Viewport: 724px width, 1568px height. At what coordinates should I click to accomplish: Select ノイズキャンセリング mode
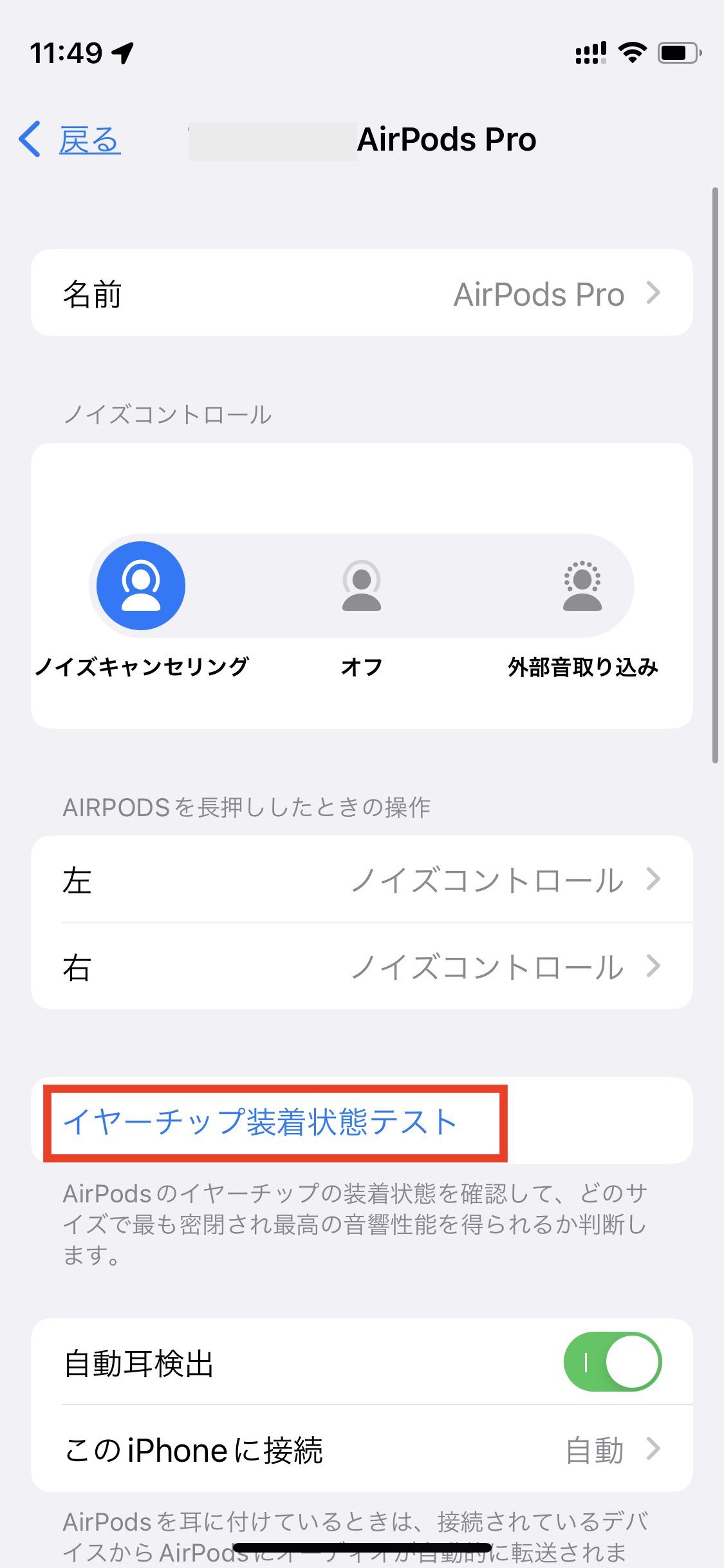pos(141,586)
